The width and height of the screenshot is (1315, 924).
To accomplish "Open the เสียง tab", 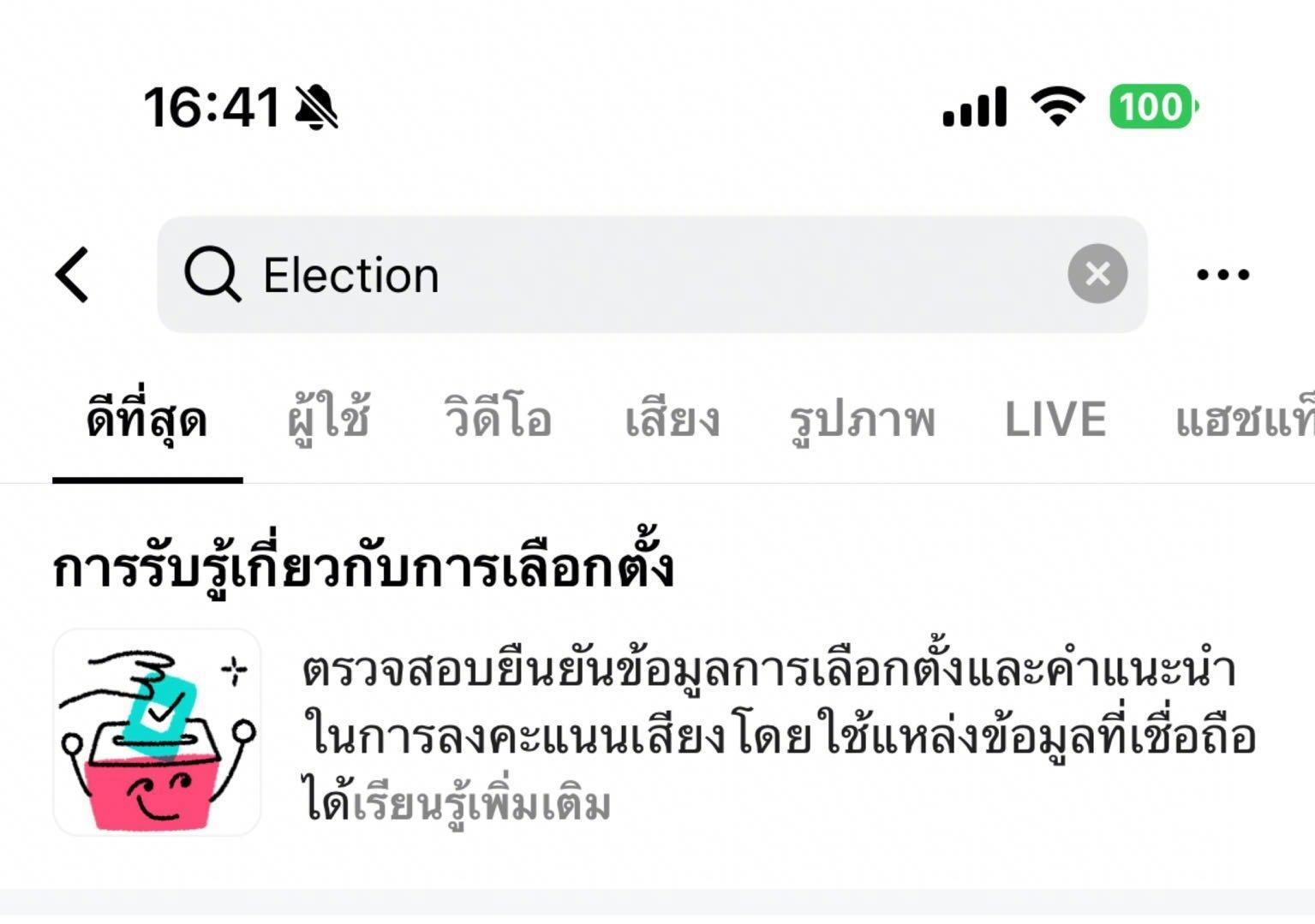I will tap(672, 421).
